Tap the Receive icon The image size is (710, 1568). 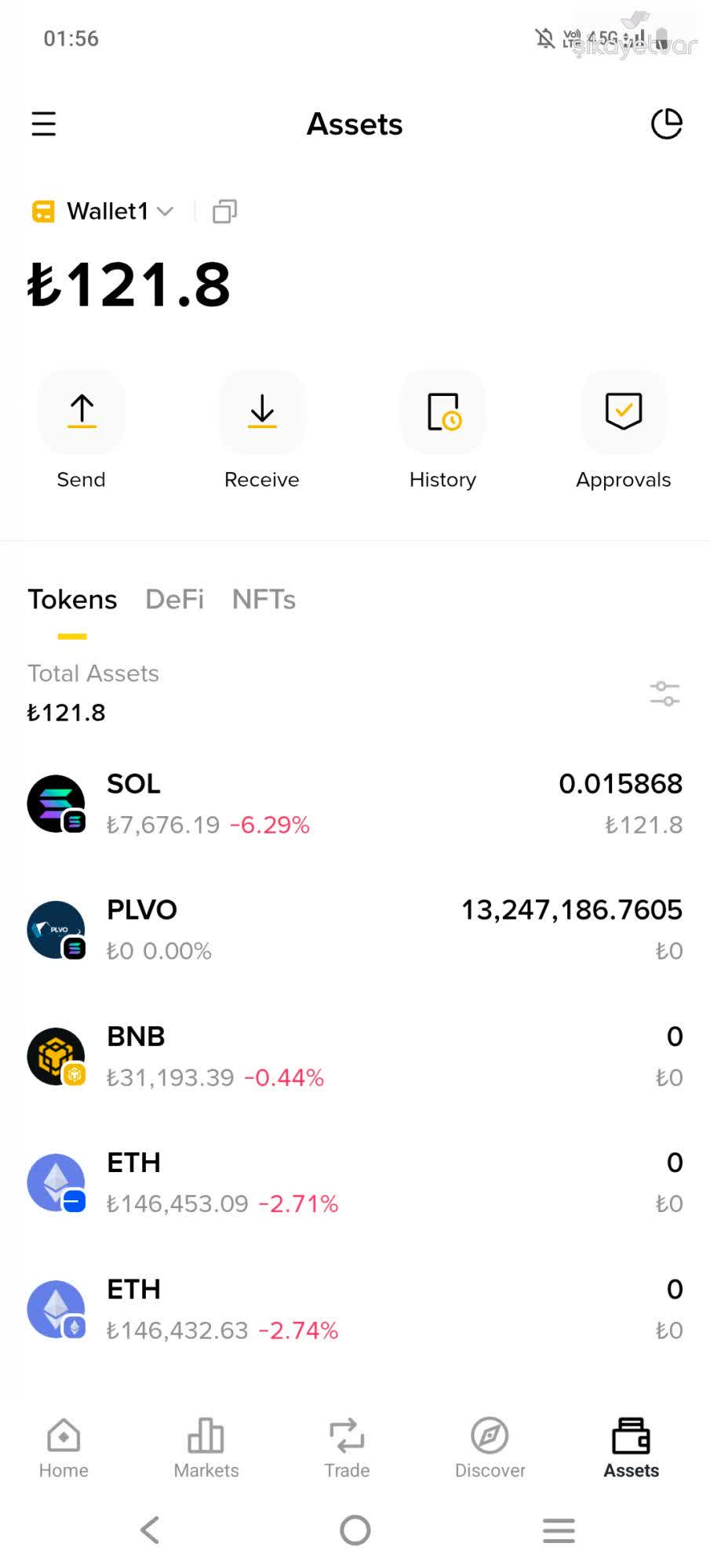[x=261, y=412]
